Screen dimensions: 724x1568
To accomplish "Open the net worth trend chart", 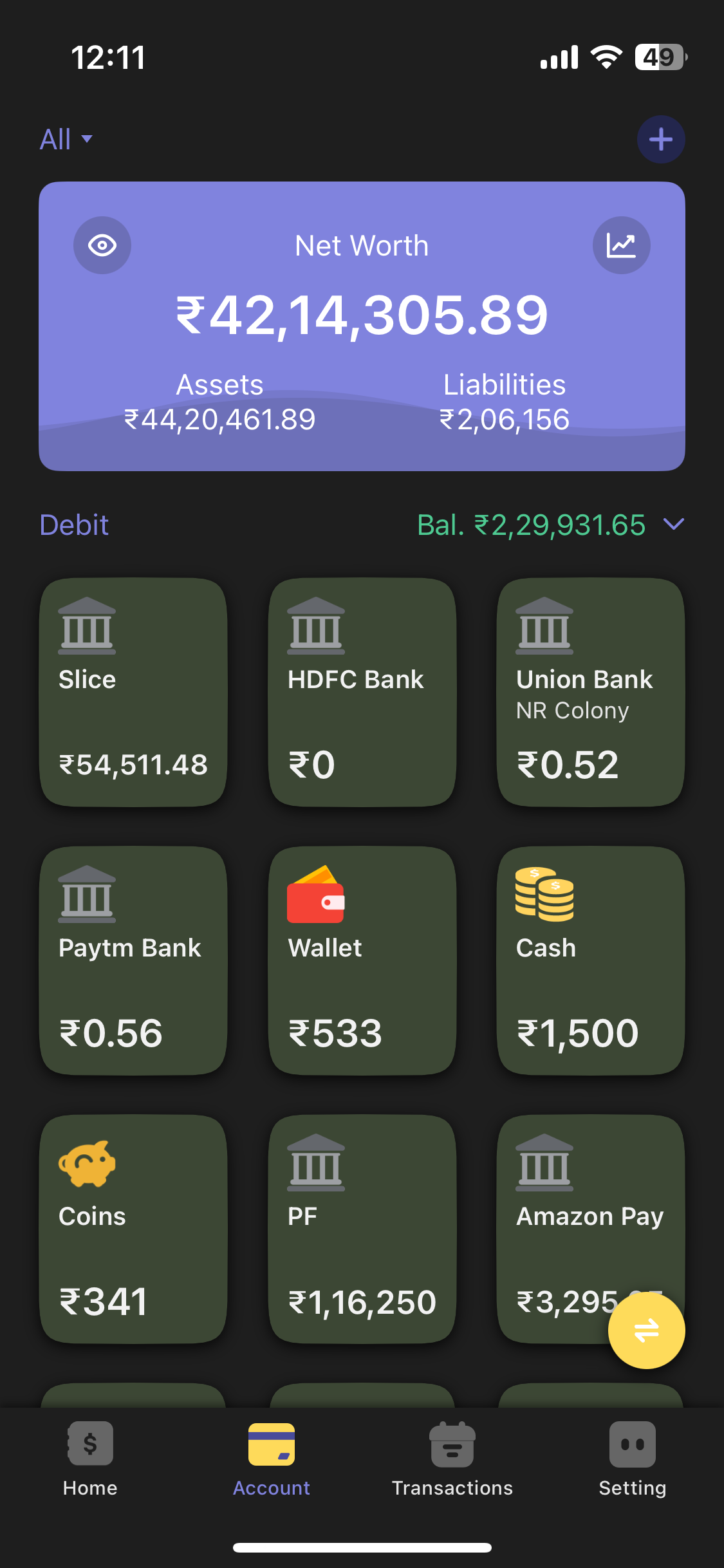I will (x=621, y=245).
